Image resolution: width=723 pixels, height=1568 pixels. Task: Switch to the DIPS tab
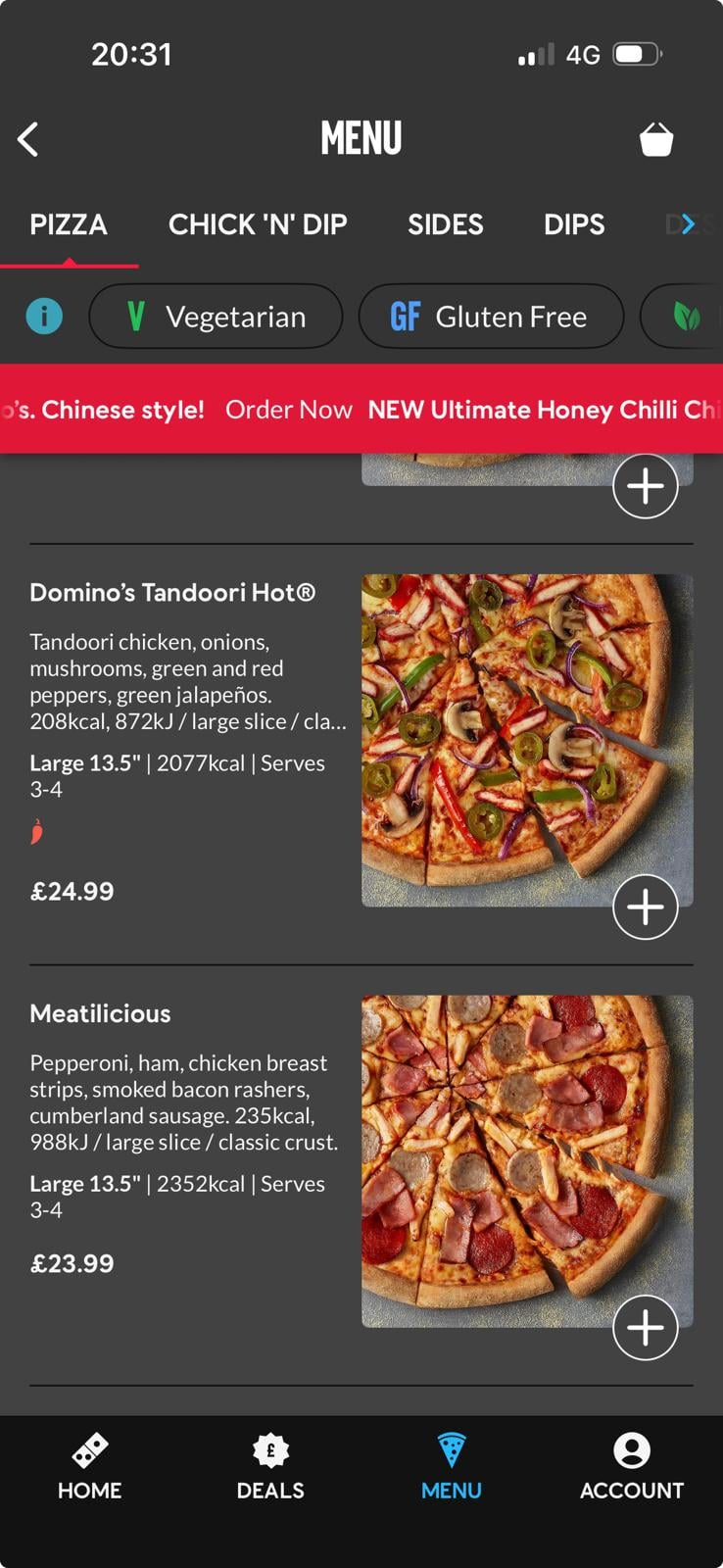tap(574, 224)
